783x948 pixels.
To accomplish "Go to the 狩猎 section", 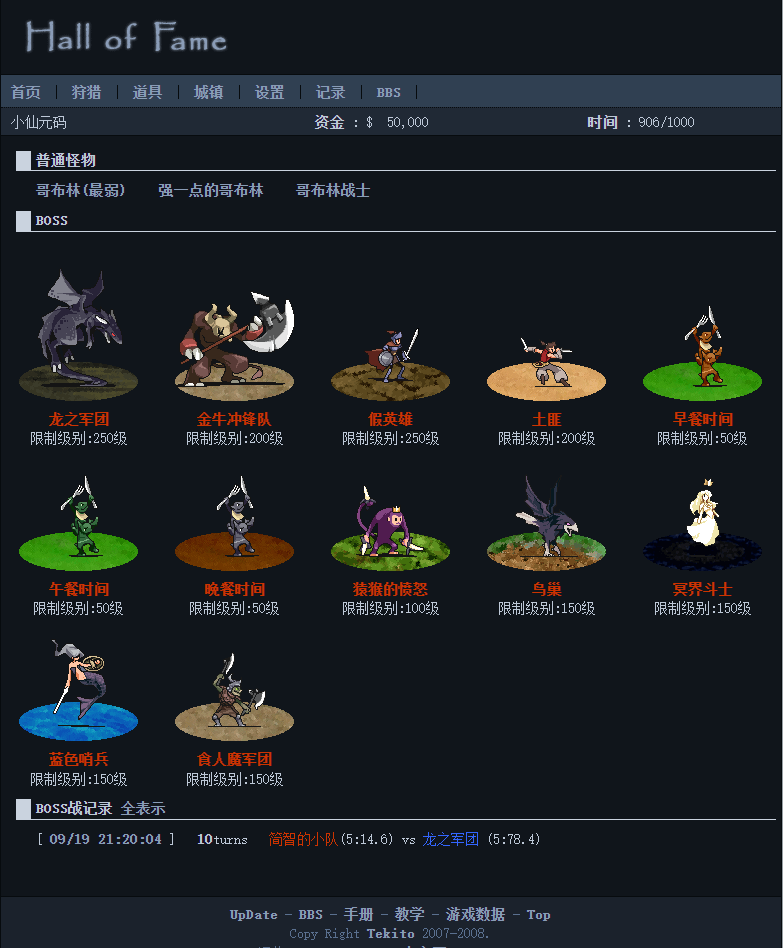I will [86, 92].
